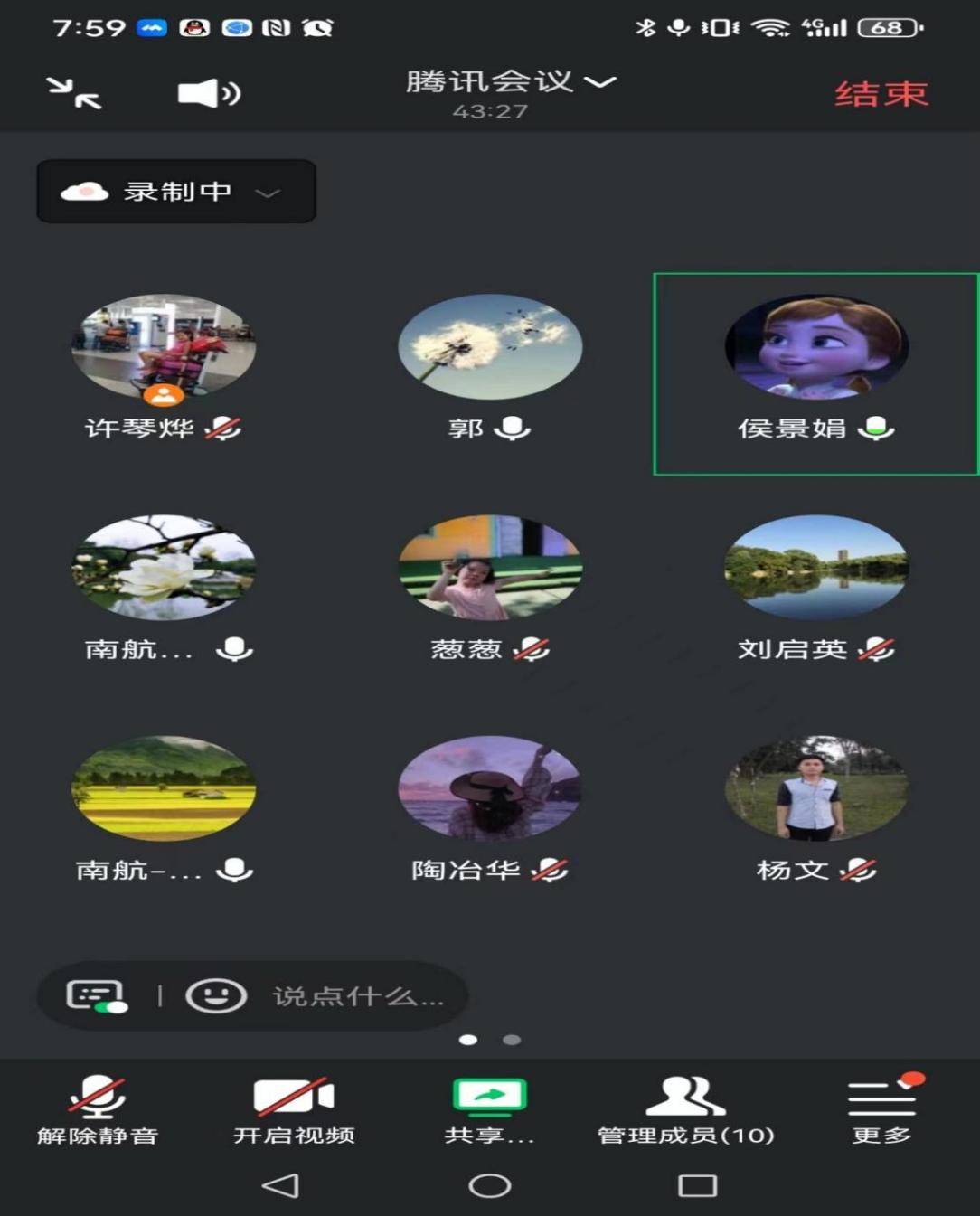
Task: Unmute microphone with 解除静音
Action: click(98, 1110)
